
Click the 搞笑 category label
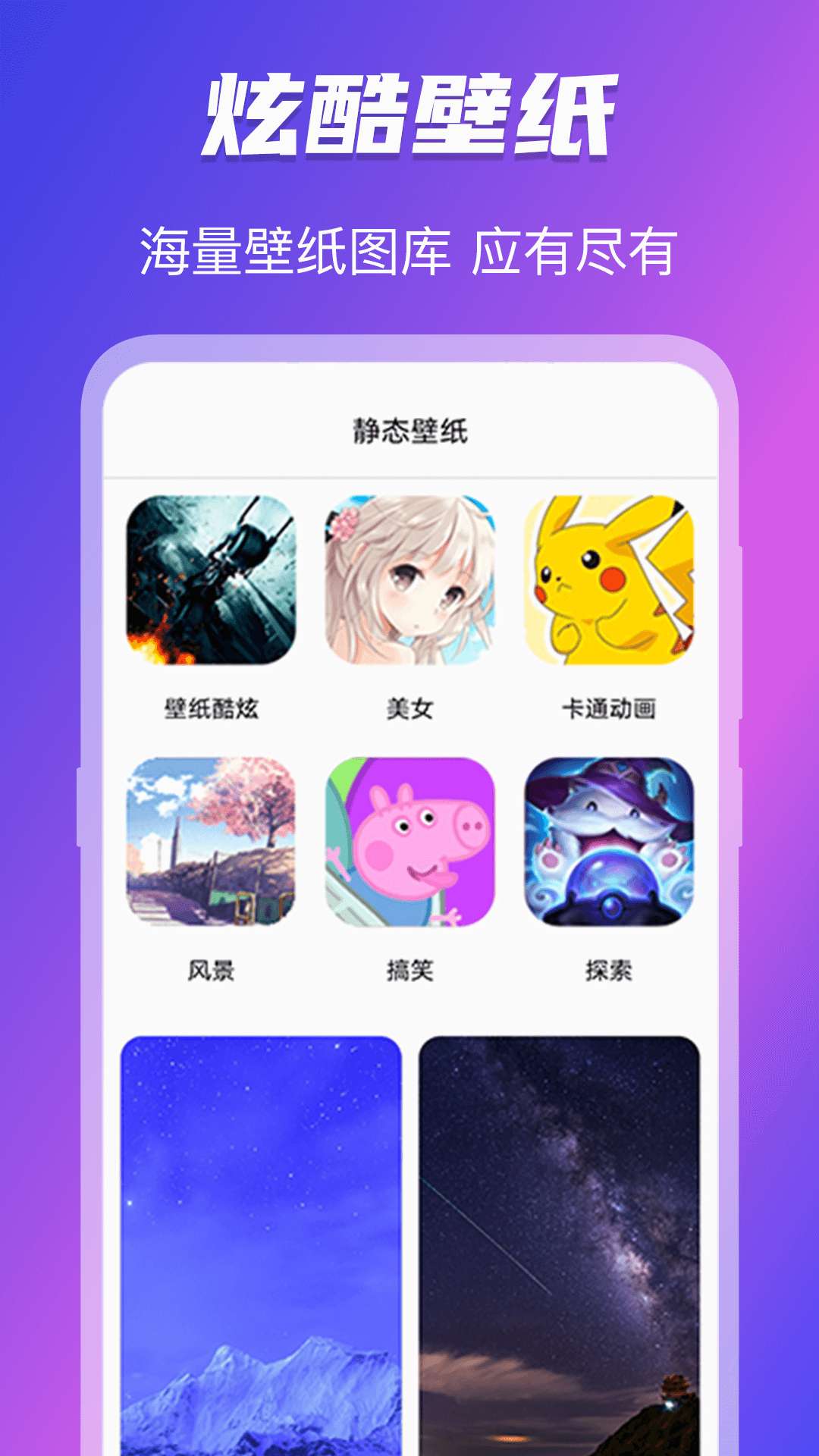tap(409, 967)
